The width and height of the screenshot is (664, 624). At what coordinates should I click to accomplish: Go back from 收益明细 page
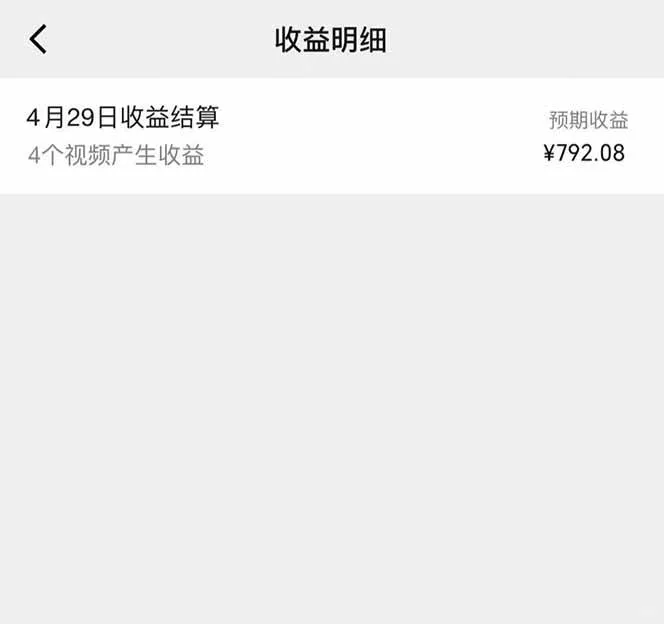point(38,40)
